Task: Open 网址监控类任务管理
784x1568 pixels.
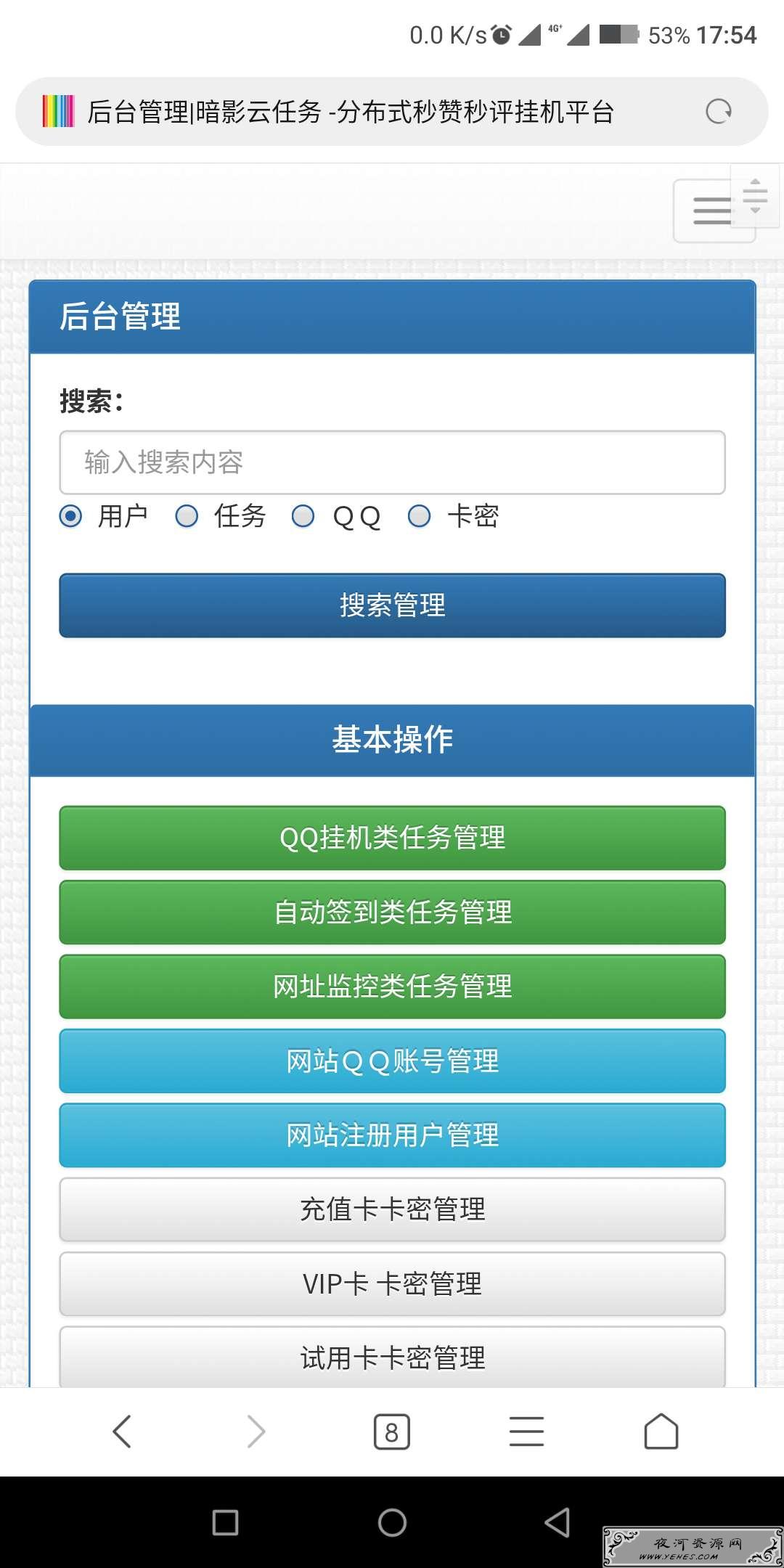Action: click(x=392, y=987)
